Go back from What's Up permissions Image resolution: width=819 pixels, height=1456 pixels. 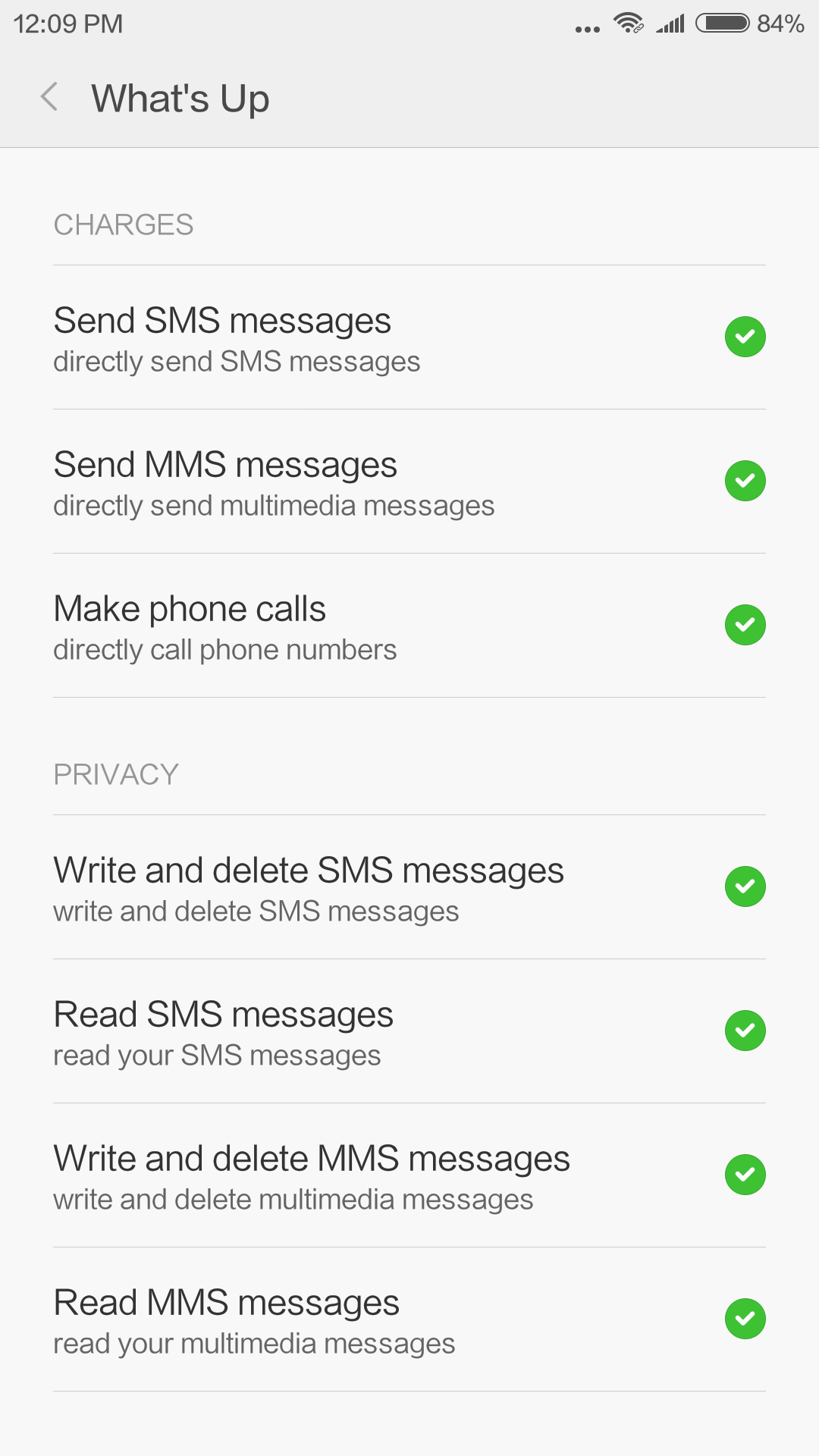[x=50, y=98]
